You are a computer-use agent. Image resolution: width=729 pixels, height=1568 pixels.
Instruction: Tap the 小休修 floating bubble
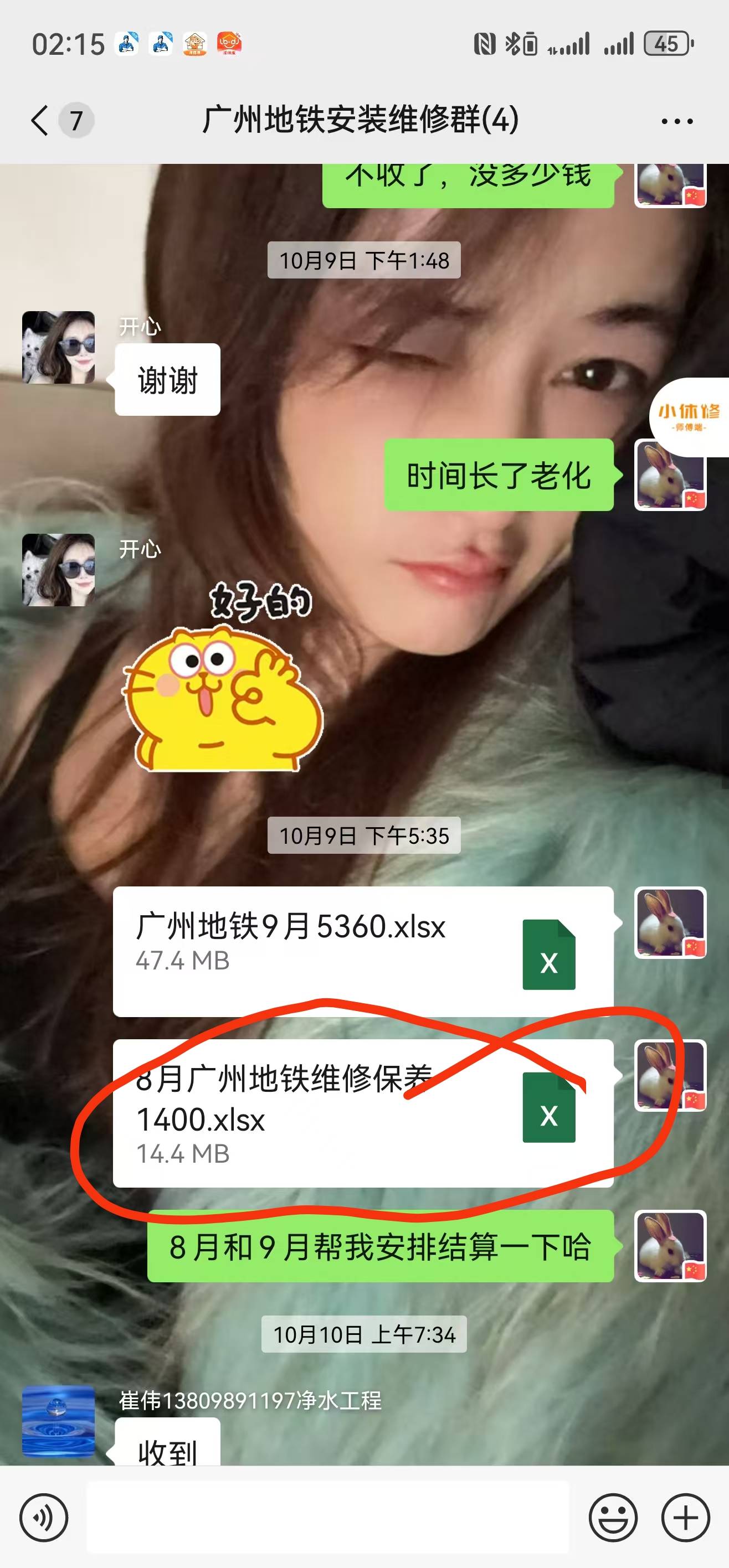pyautogui.click(x=689, y=416)
